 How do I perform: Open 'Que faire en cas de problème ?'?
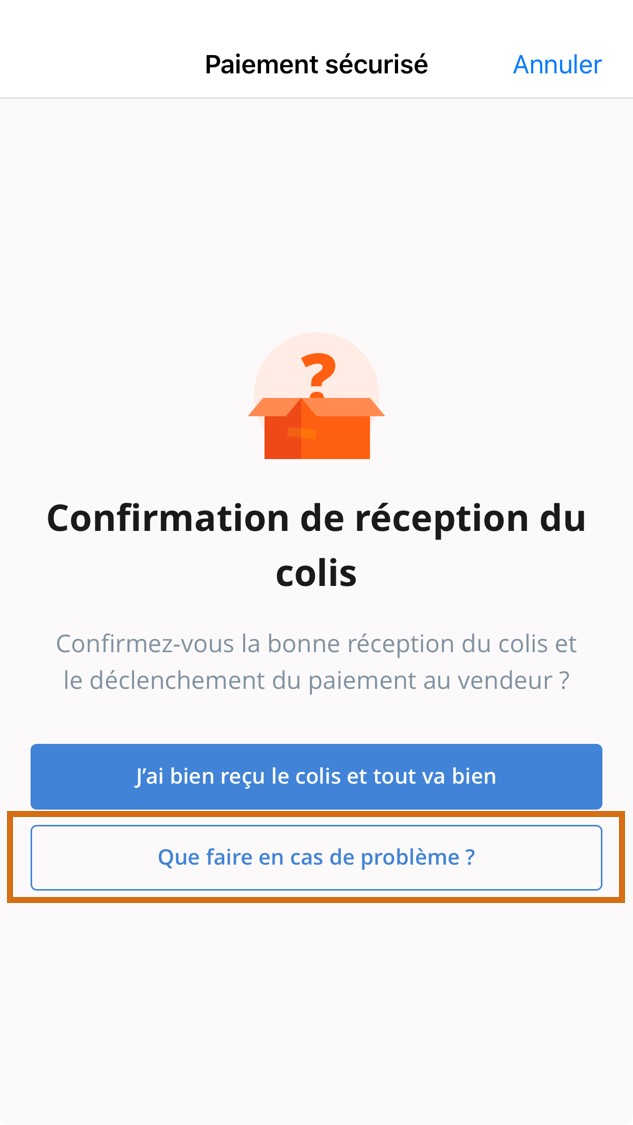point(316,857)
